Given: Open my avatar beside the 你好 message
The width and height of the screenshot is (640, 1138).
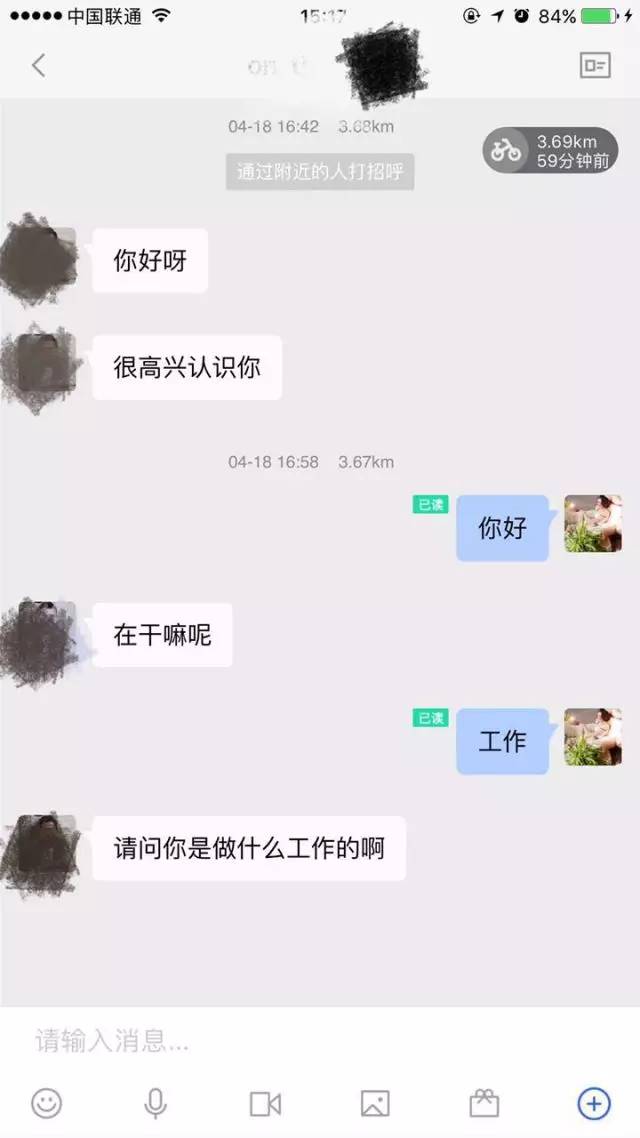Looking at the screenshot, I should point(592,524).
